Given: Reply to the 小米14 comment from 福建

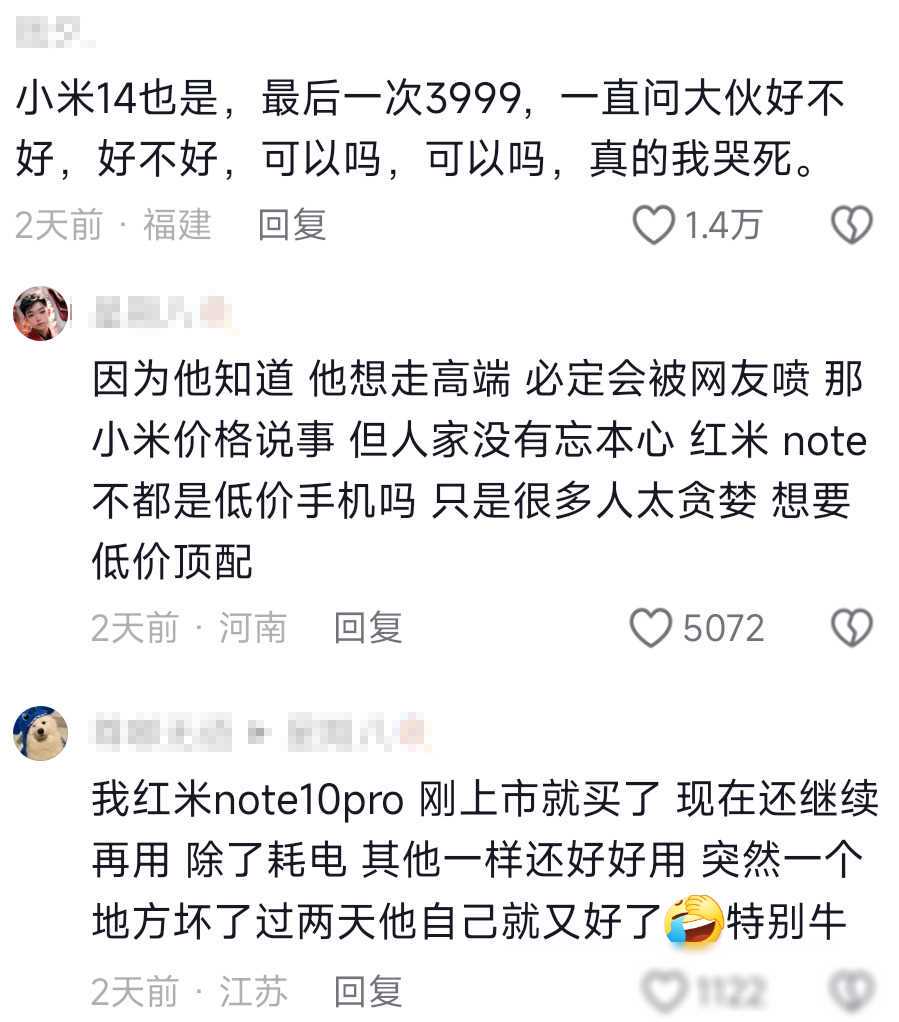Looking at the screenshot, I should coord(292,225).
